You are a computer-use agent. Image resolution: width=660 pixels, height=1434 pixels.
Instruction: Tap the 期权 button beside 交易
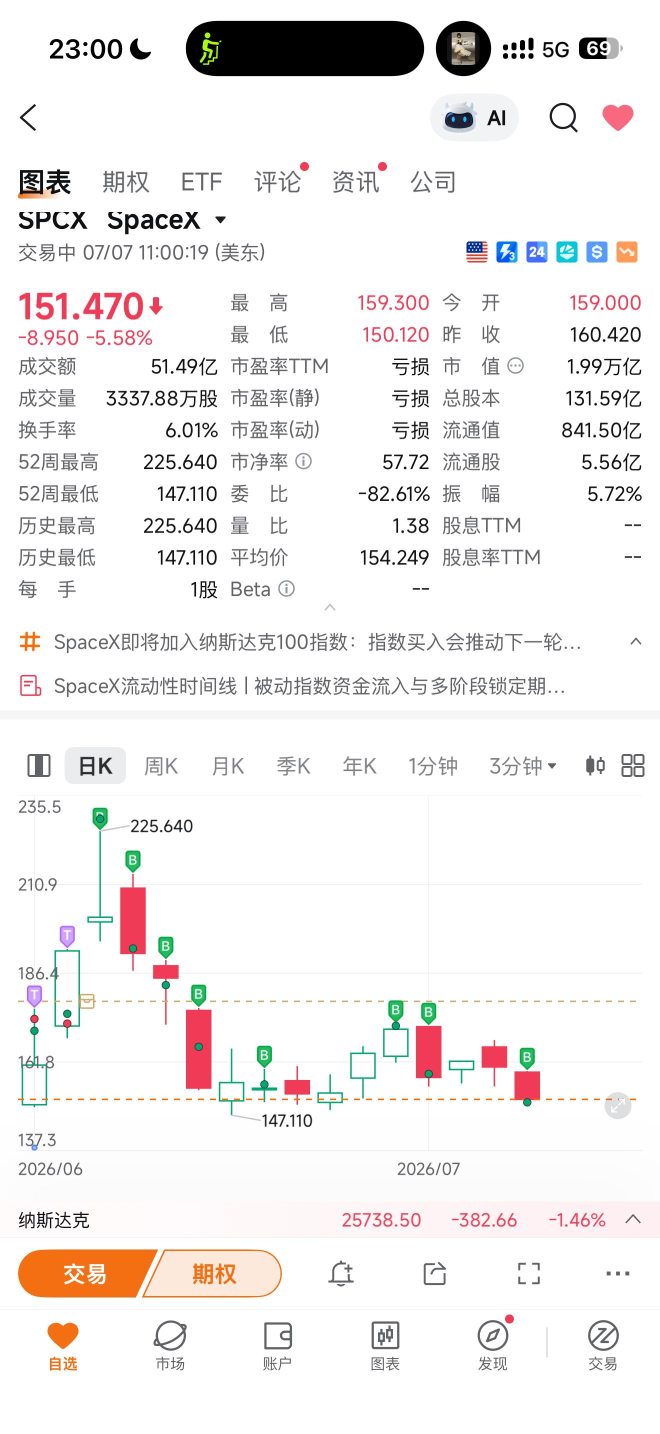coord(214,1273)
